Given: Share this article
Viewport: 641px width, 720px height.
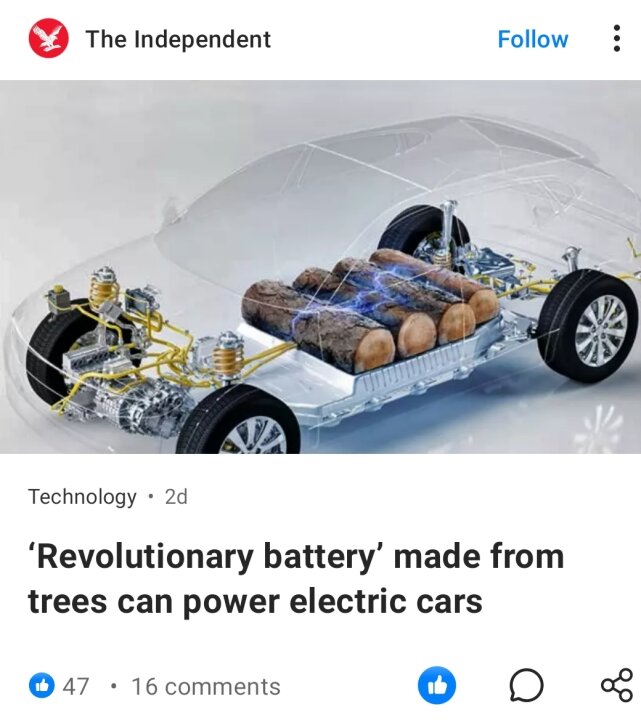Looking at the screenshot, I should (616, 686).
